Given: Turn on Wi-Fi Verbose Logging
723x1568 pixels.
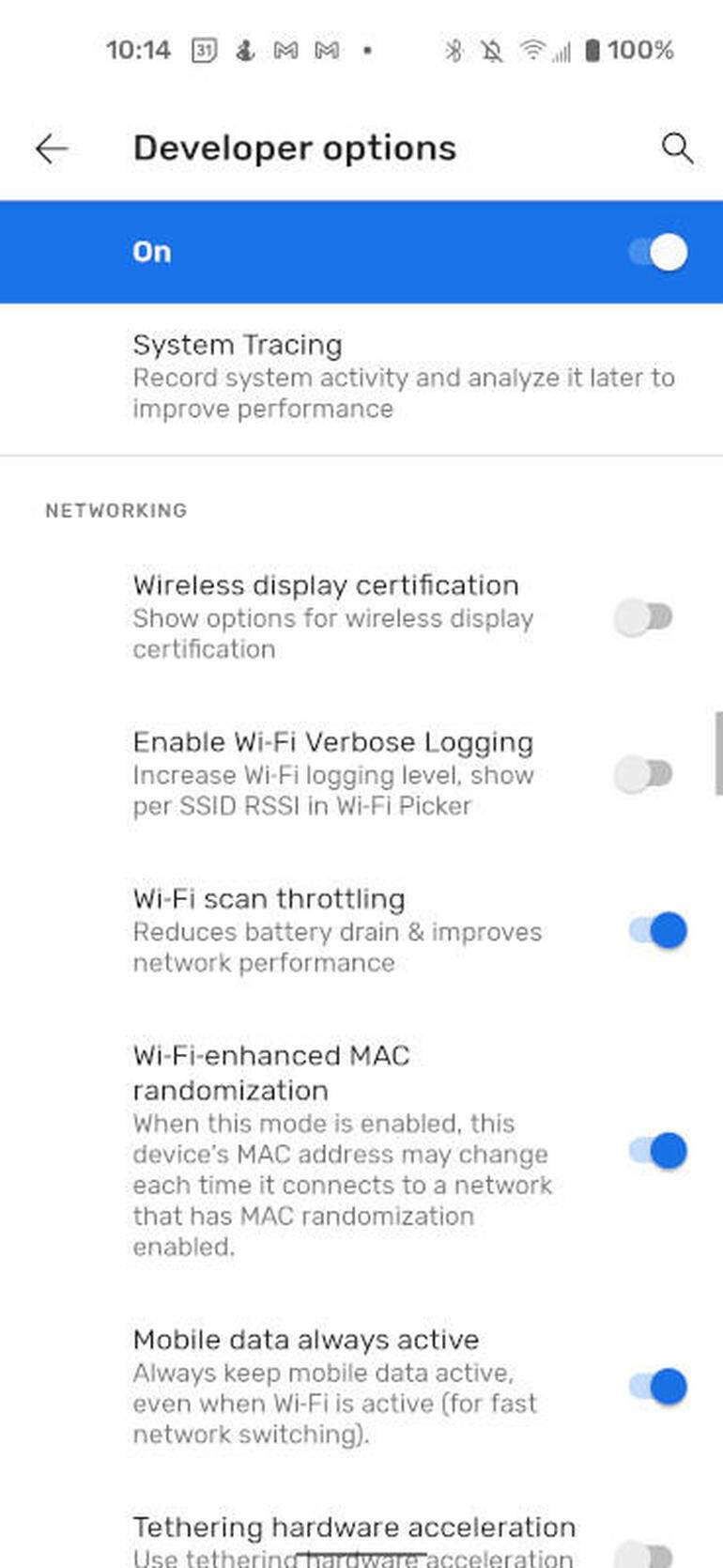Looking at the screenshot, I should point(644,774).
